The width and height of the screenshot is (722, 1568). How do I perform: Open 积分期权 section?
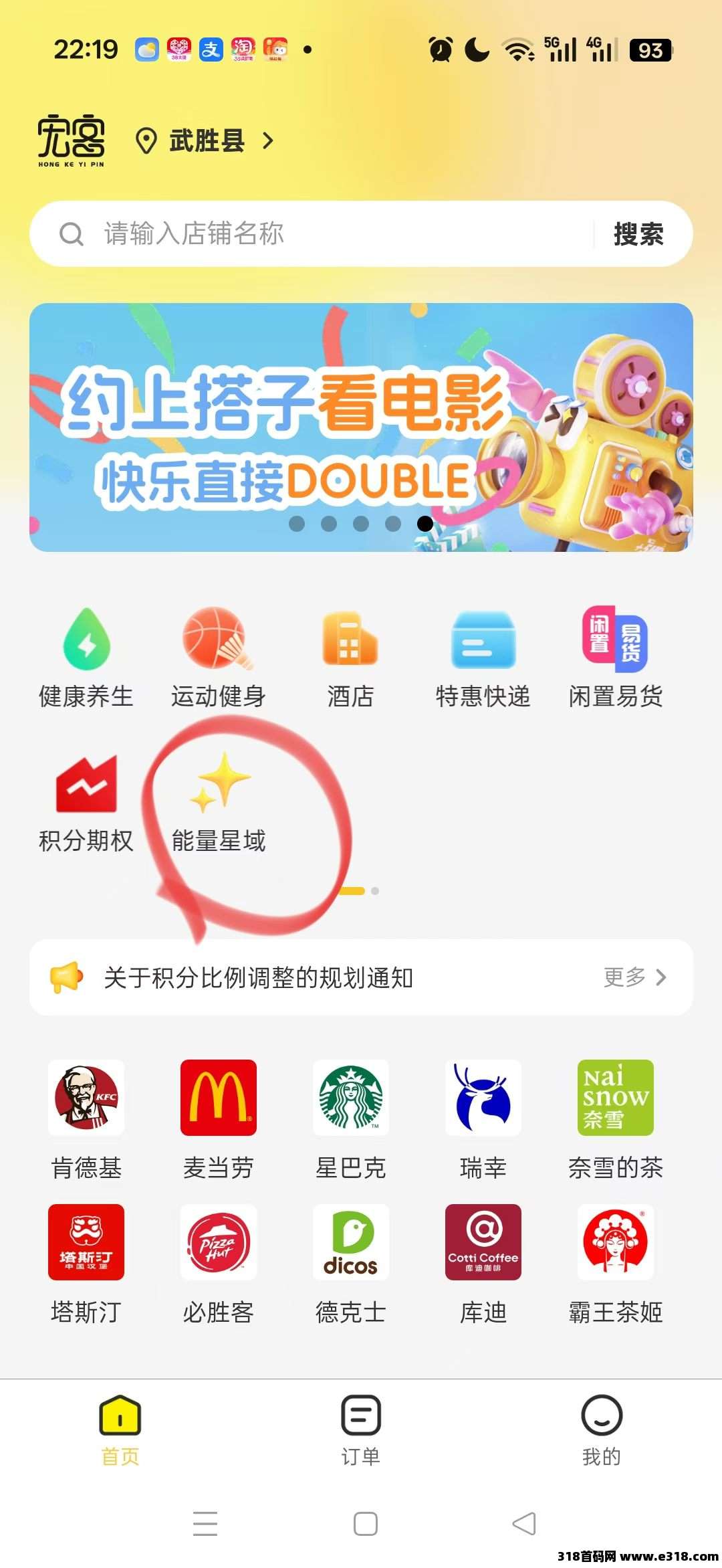[x=86, y=803]
